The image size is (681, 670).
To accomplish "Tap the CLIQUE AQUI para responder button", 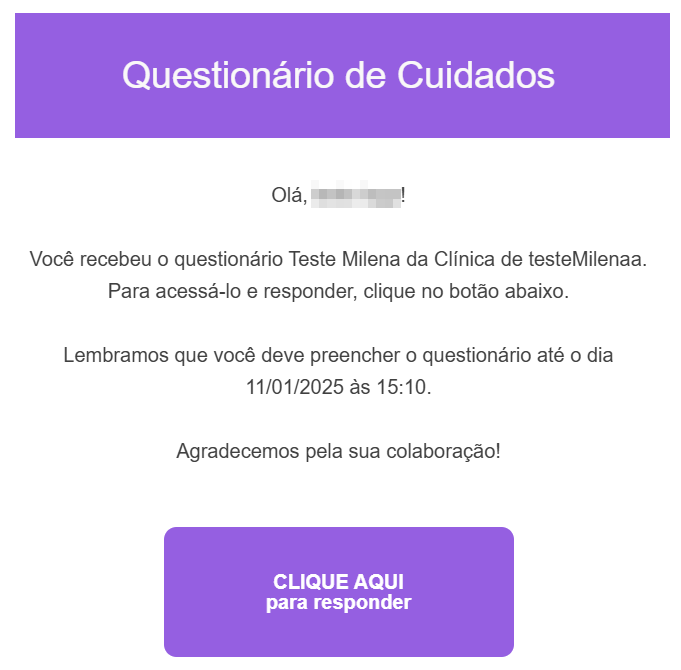I will point(338,592).
